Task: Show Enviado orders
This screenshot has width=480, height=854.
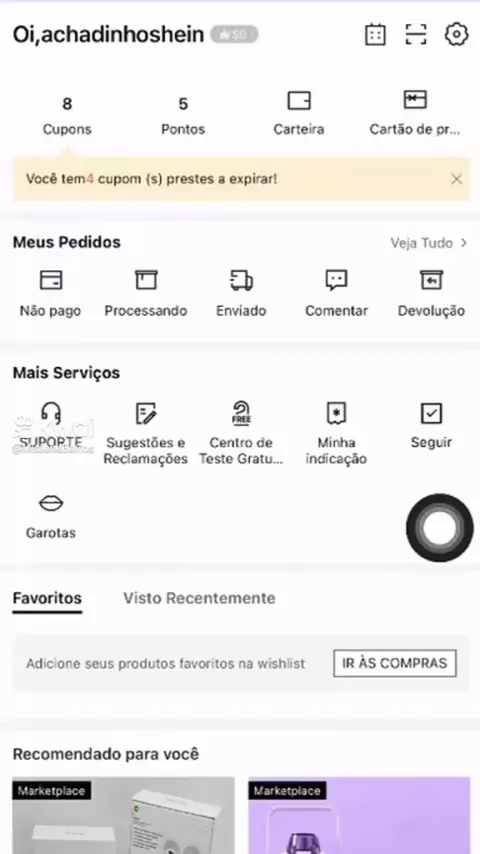Action: click(x=241, y=294)
